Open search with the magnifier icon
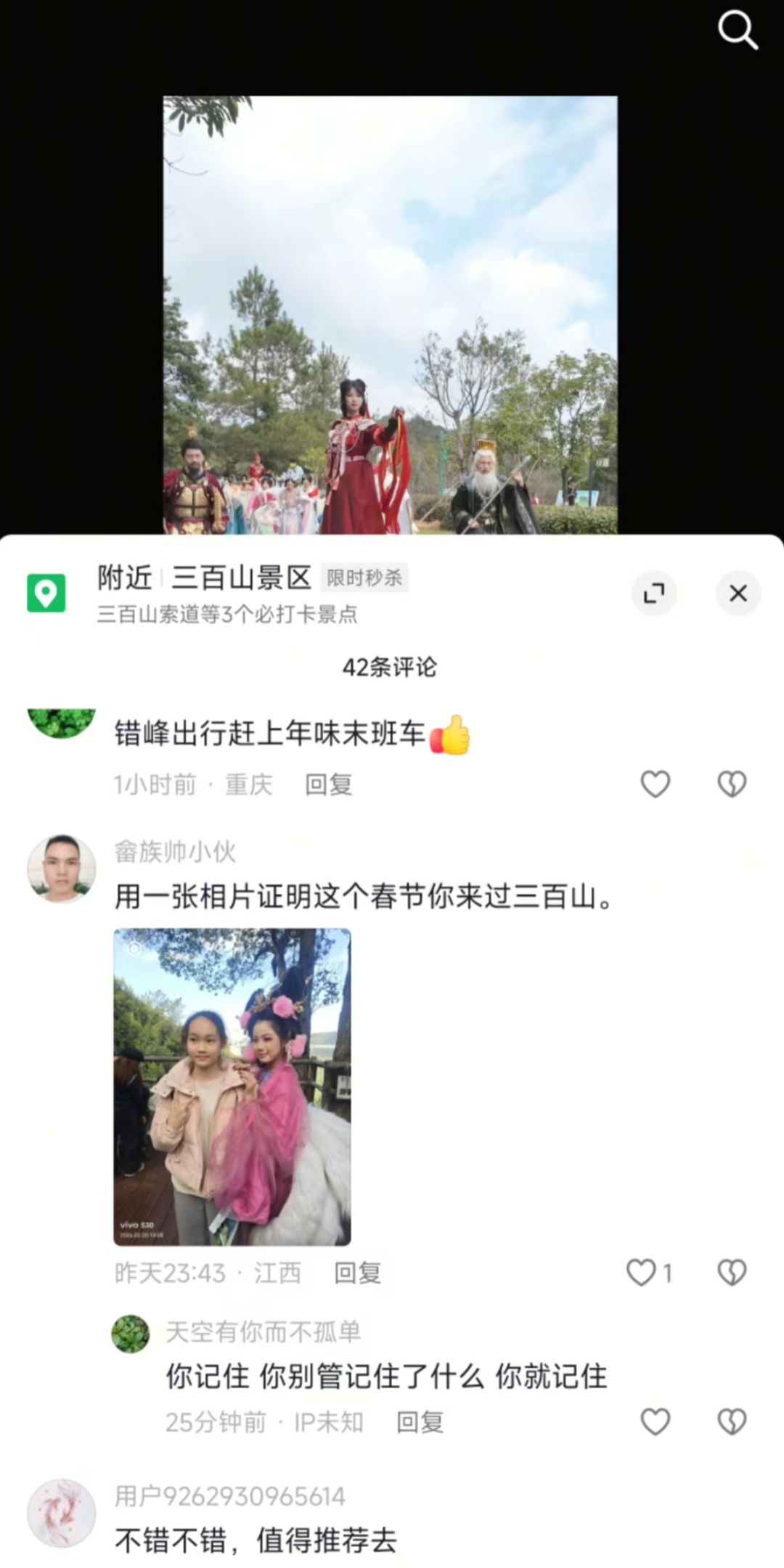 pos(738,30)
